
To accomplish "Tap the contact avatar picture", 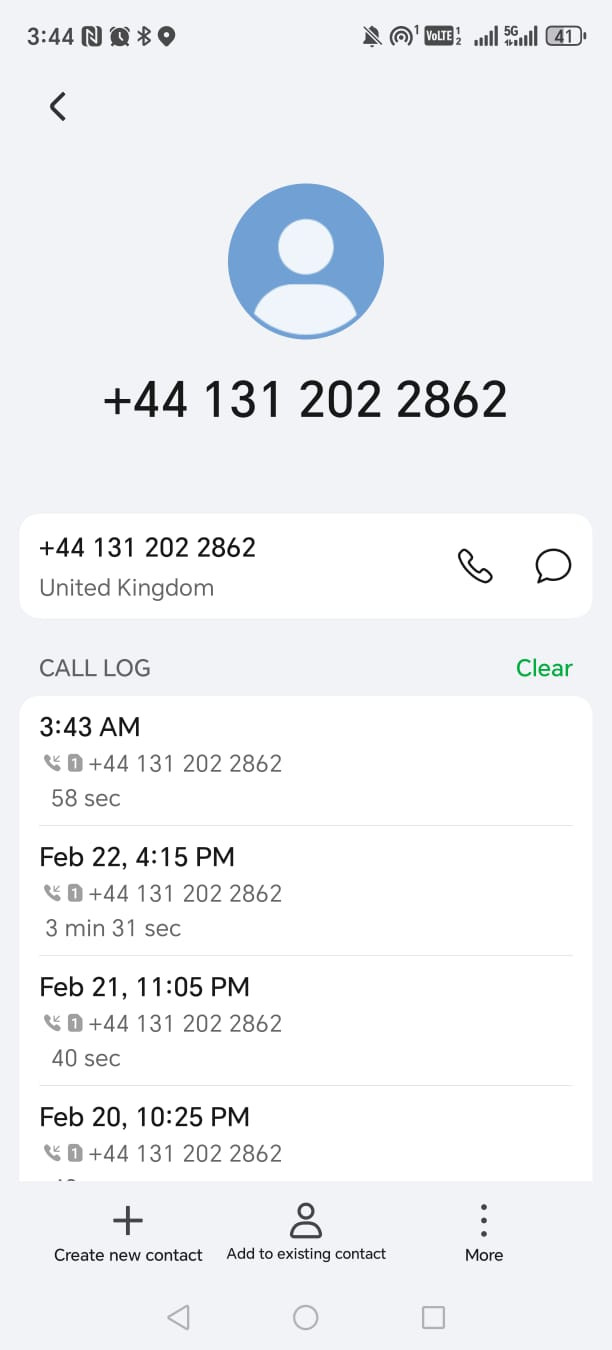I will (306, 261).
